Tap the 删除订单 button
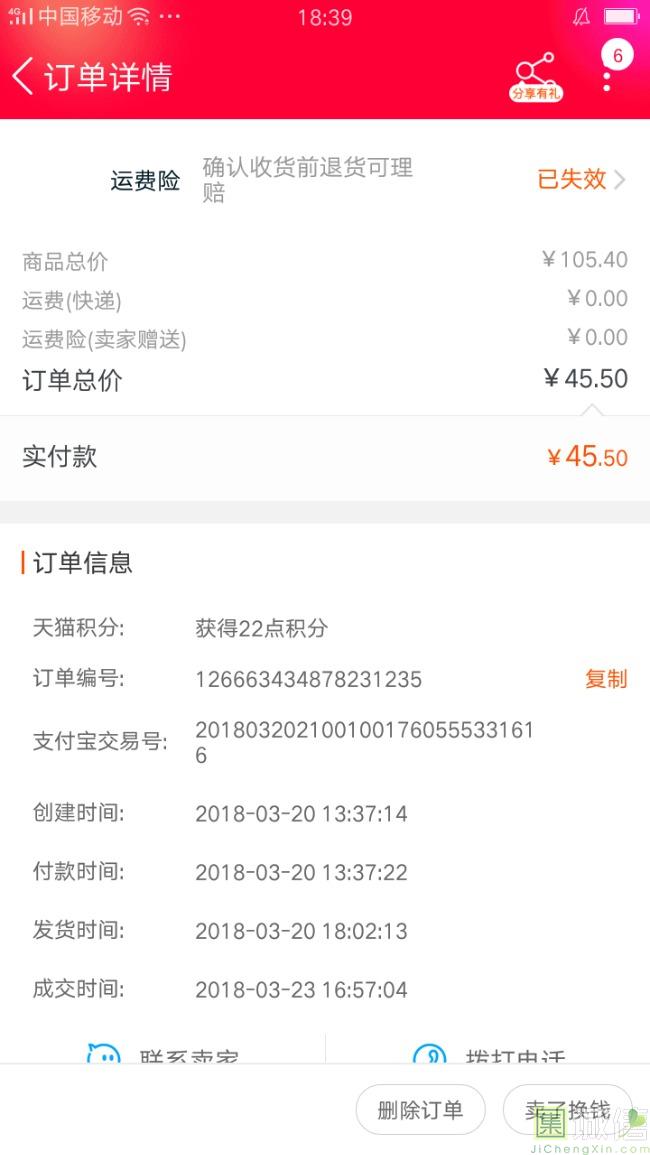650x1155 pixels. click(420, 1110)
